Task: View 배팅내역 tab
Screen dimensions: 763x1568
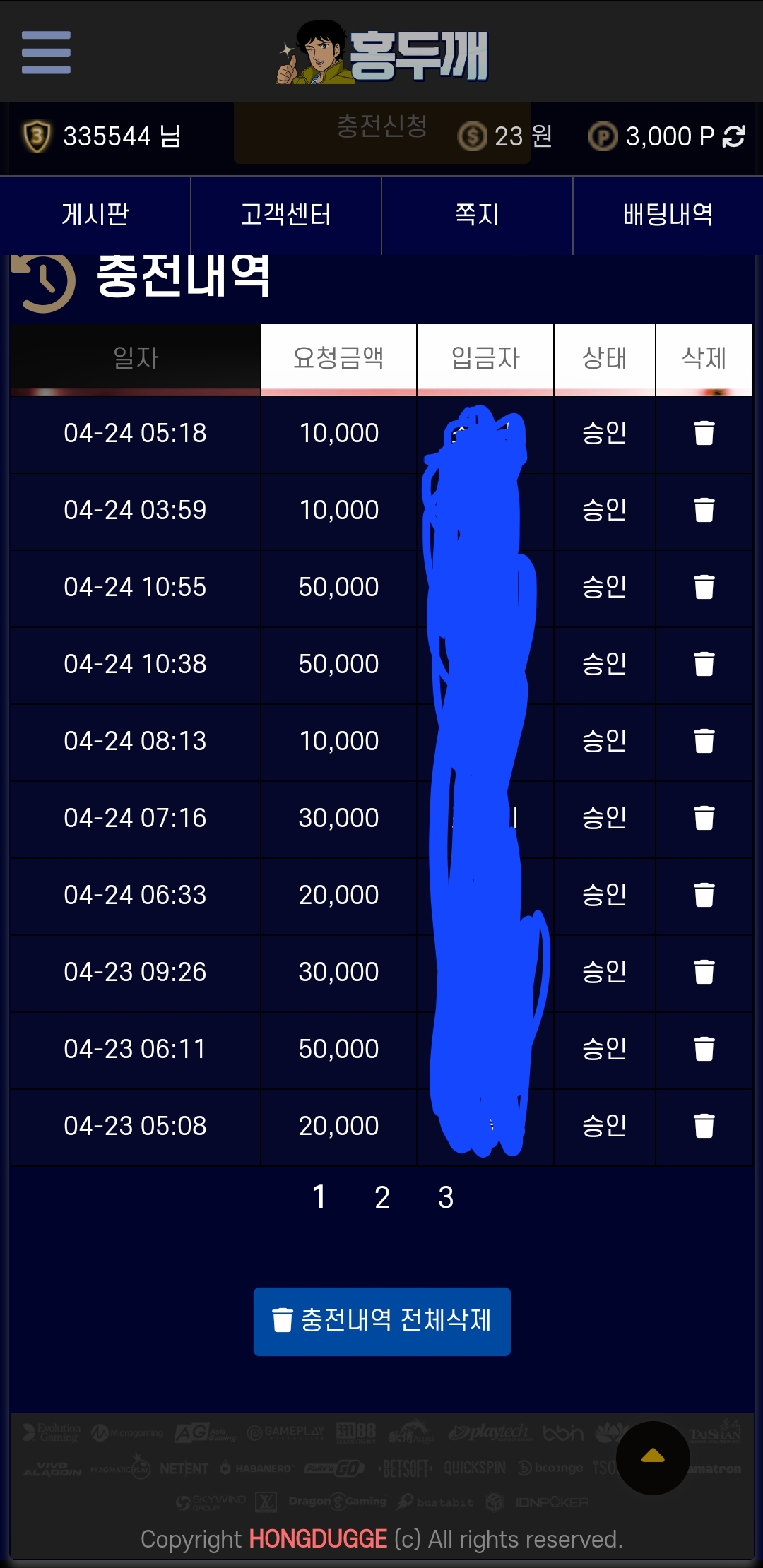Action: point(668,215)
